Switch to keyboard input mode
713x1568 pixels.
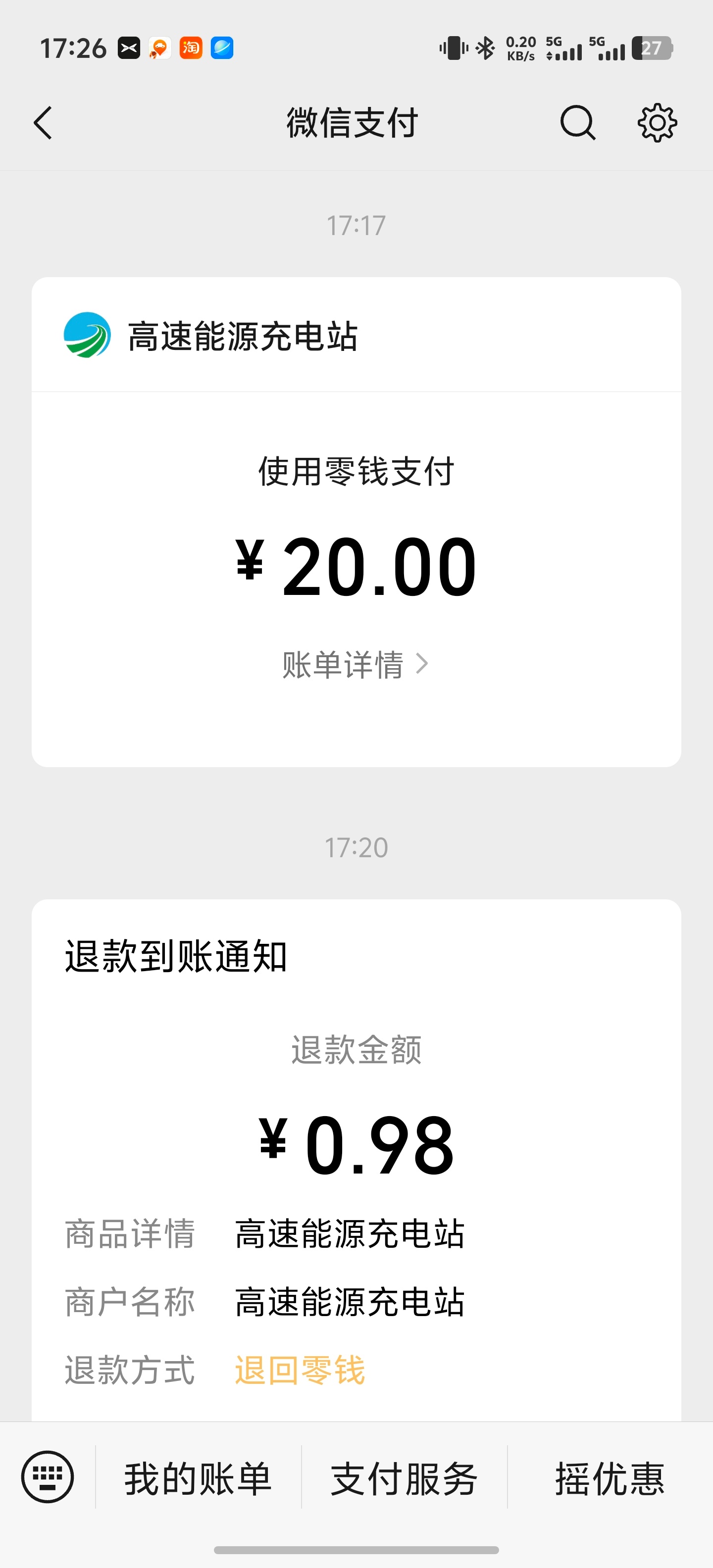pyautogui.click(x=48, y=1477)
